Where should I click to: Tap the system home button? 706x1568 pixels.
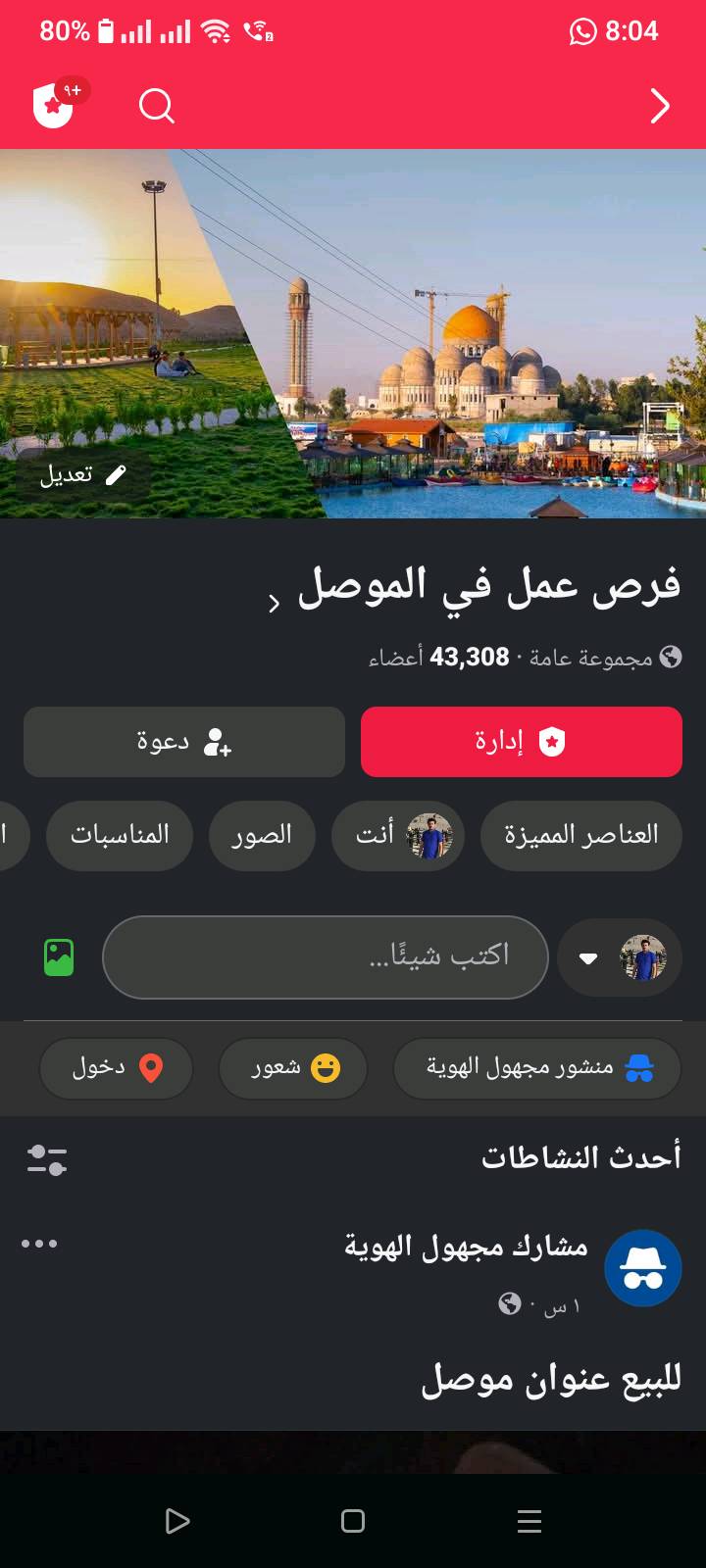tap(353, 1521)
